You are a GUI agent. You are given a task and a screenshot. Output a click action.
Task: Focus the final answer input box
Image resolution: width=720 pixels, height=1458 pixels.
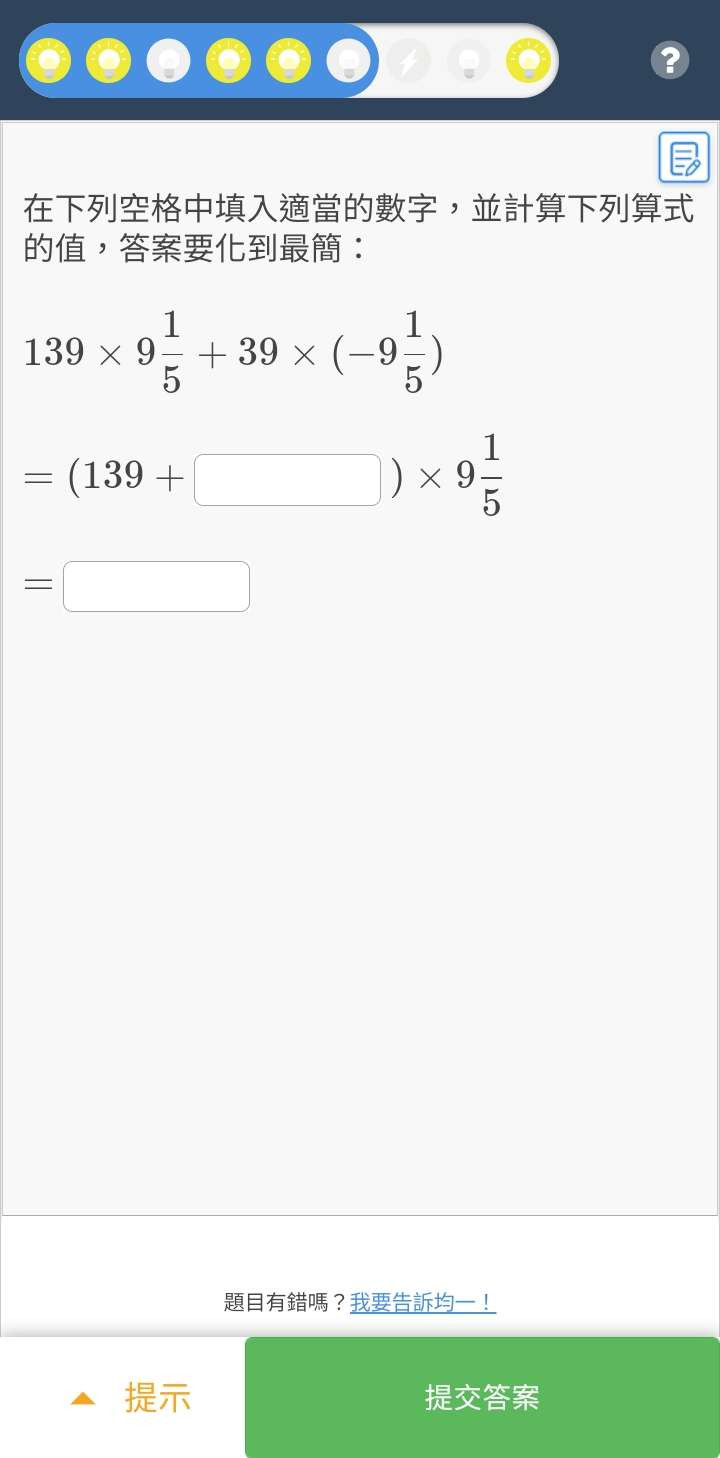(156, 586)
